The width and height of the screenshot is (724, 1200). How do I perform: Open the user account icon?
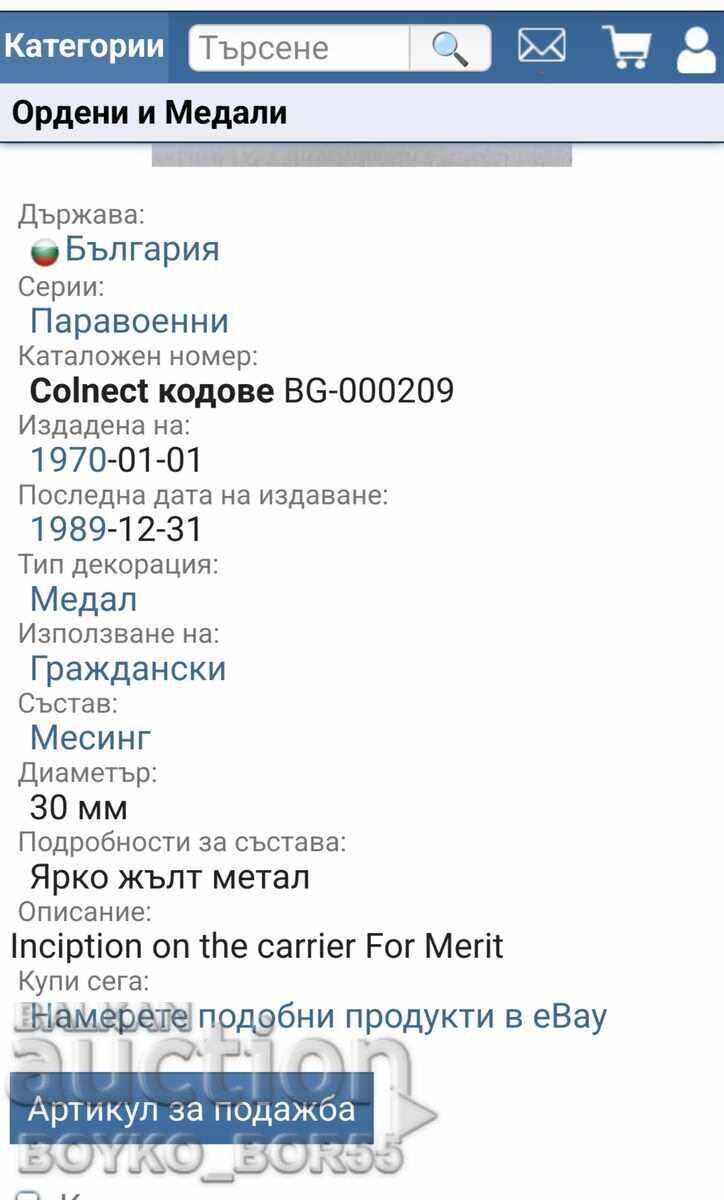[696, 49]
